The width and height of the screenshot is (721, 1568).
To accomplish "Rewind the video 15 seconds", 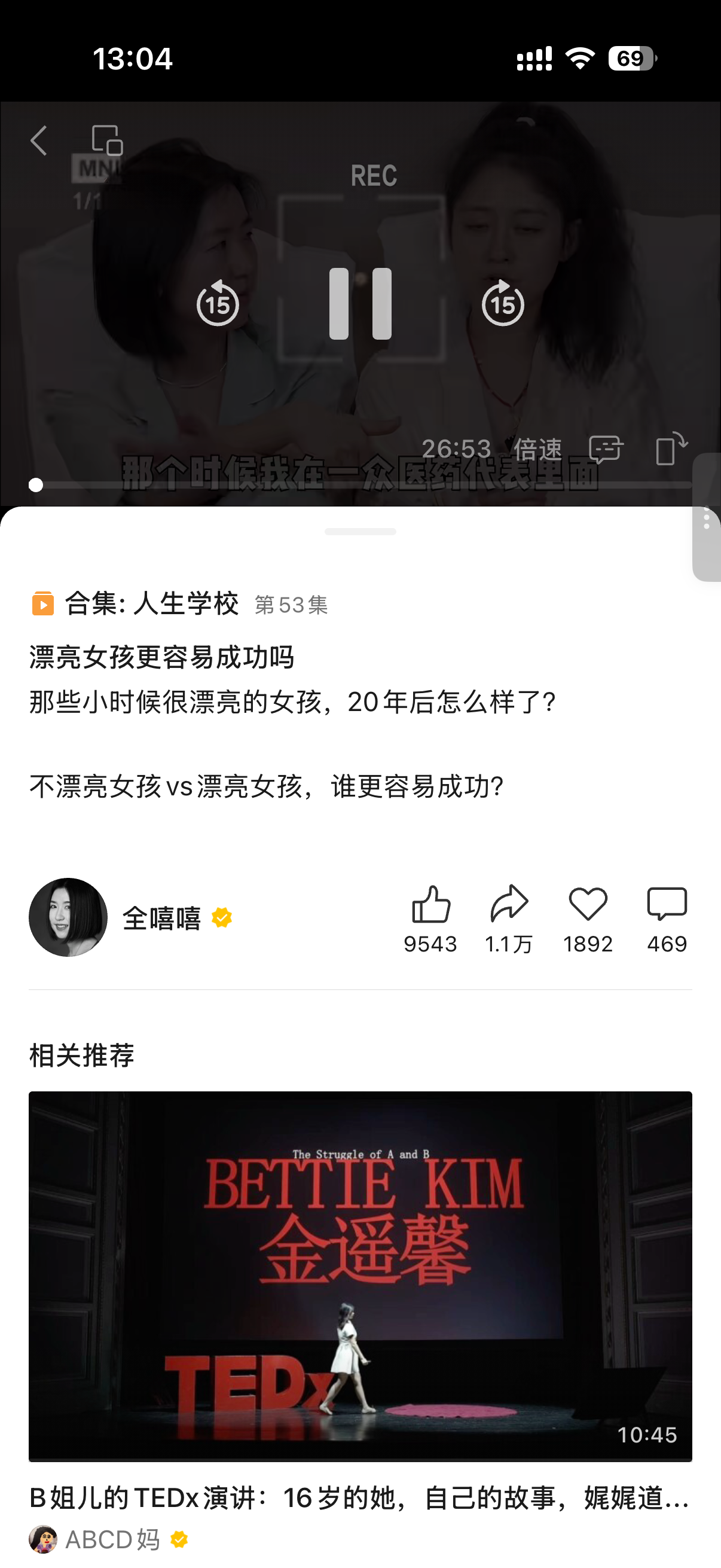I will pos(217,303).
